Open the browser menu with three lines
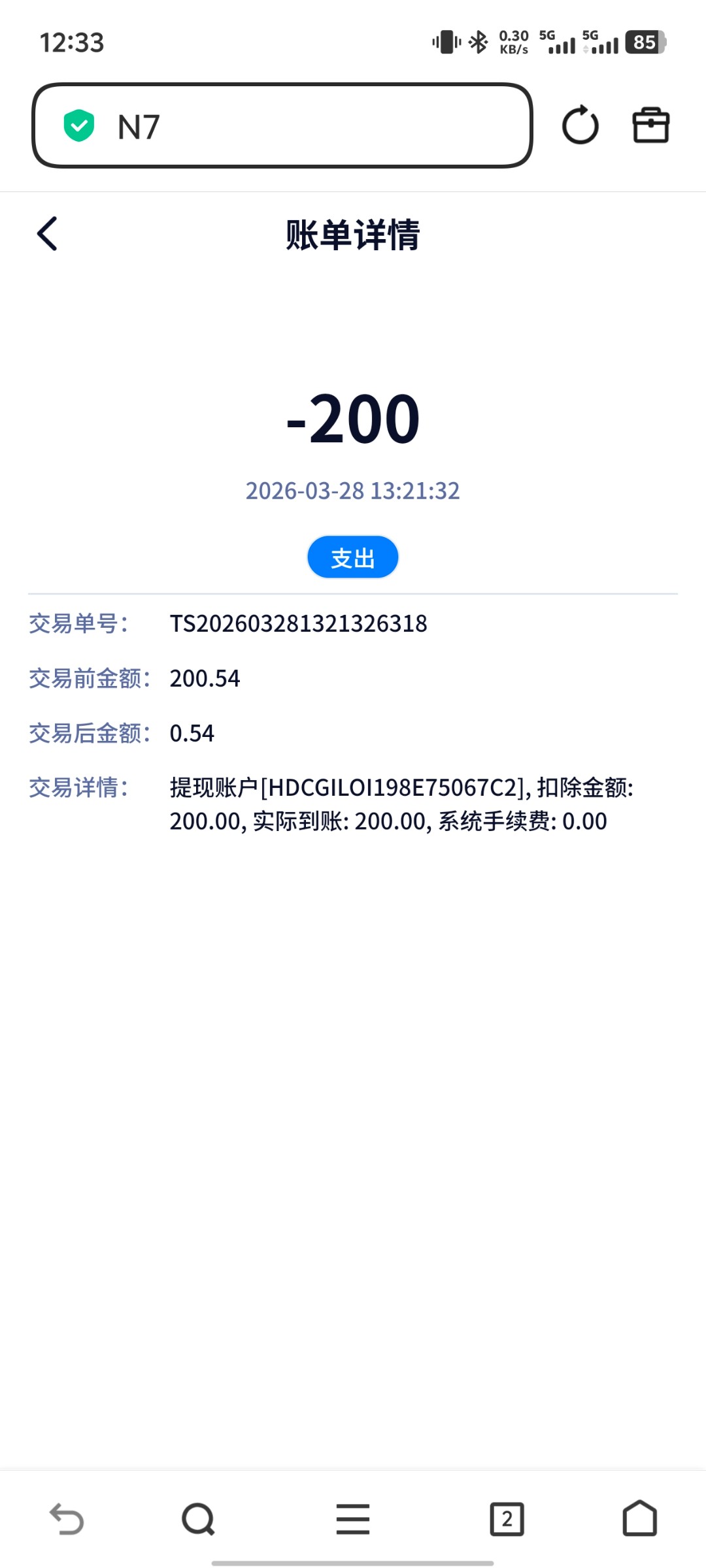Viewport: 706px width, 1568px height. click(x=353, y=1518)
